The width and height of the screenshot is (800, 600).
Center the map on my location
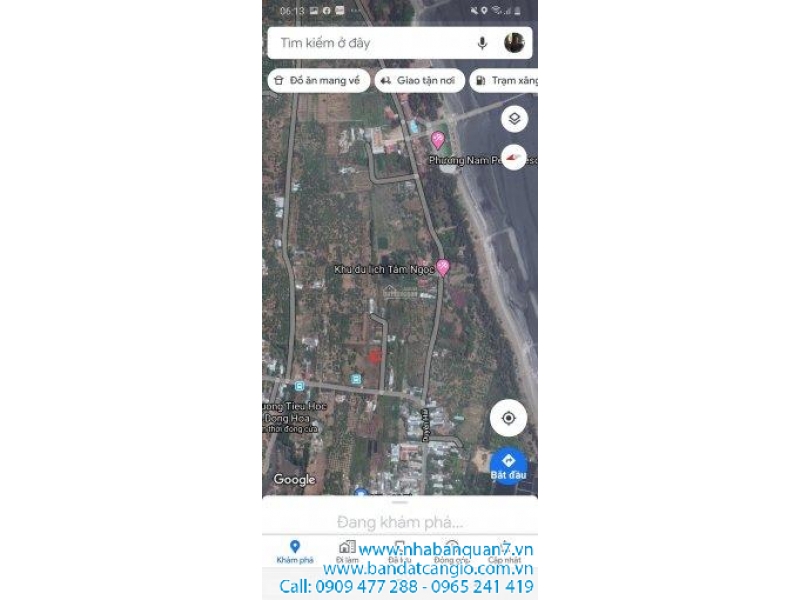pos(508,418)
